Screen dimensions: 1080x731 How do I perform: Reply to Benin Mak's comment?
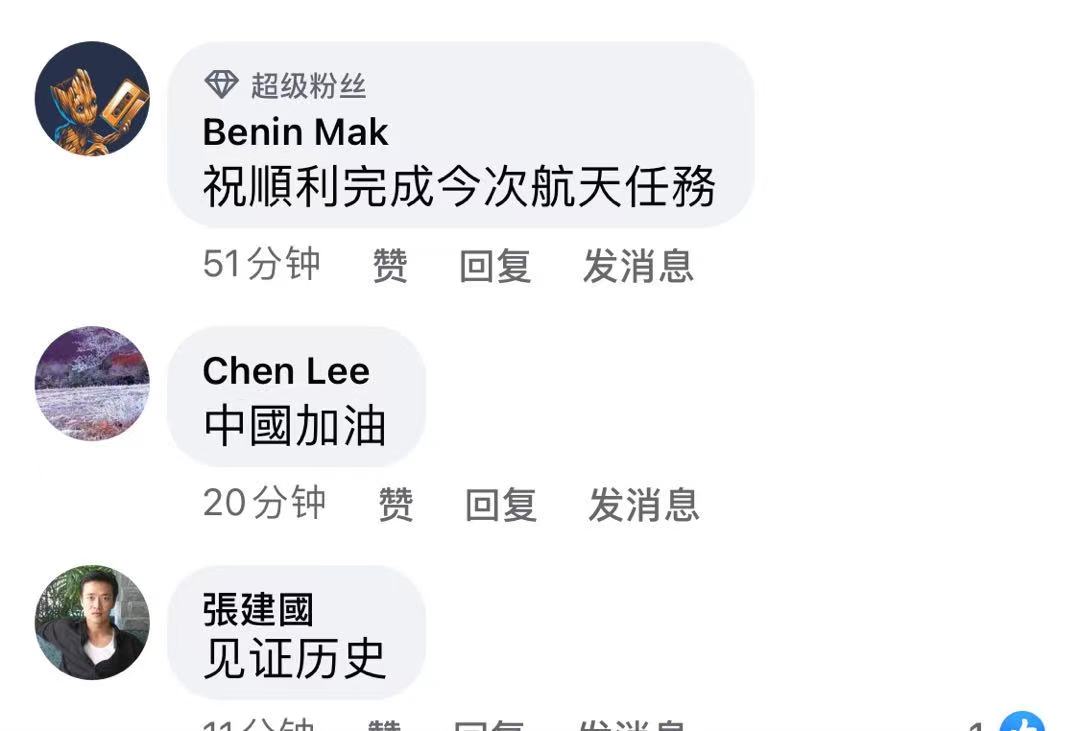tap(495, 266)
